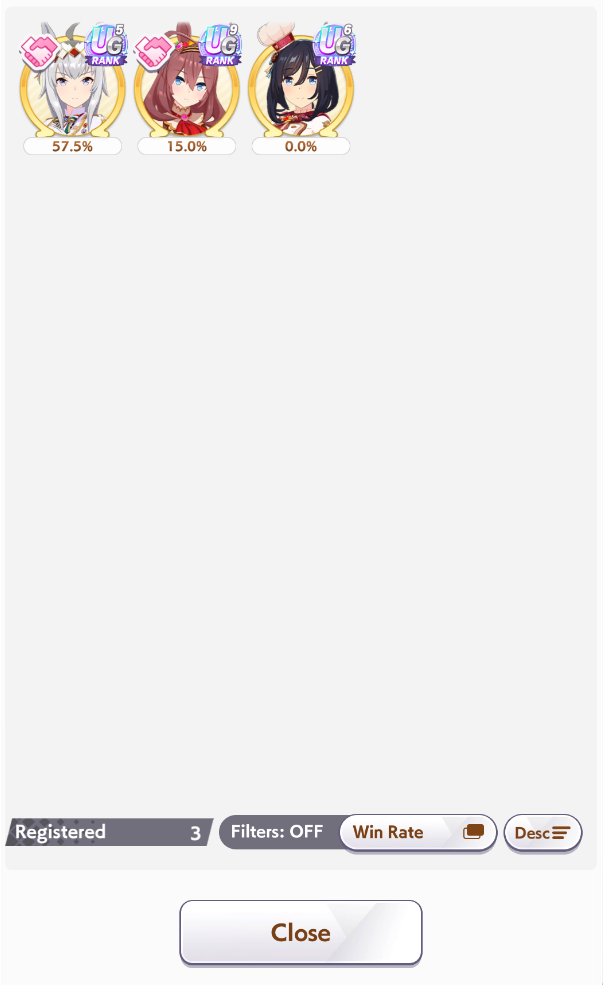The height and width of the screenshot is (985, 603).
Task: Open the Filters: OFF option
Action: pyautogui.click(x=278, y=832)
